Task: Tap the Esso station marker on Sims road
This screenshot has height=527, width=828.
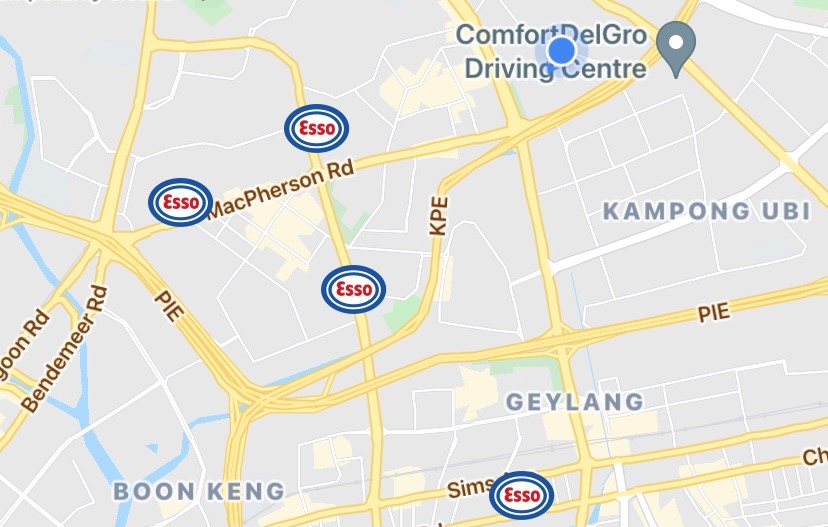Action: click(x=521, y=494)
